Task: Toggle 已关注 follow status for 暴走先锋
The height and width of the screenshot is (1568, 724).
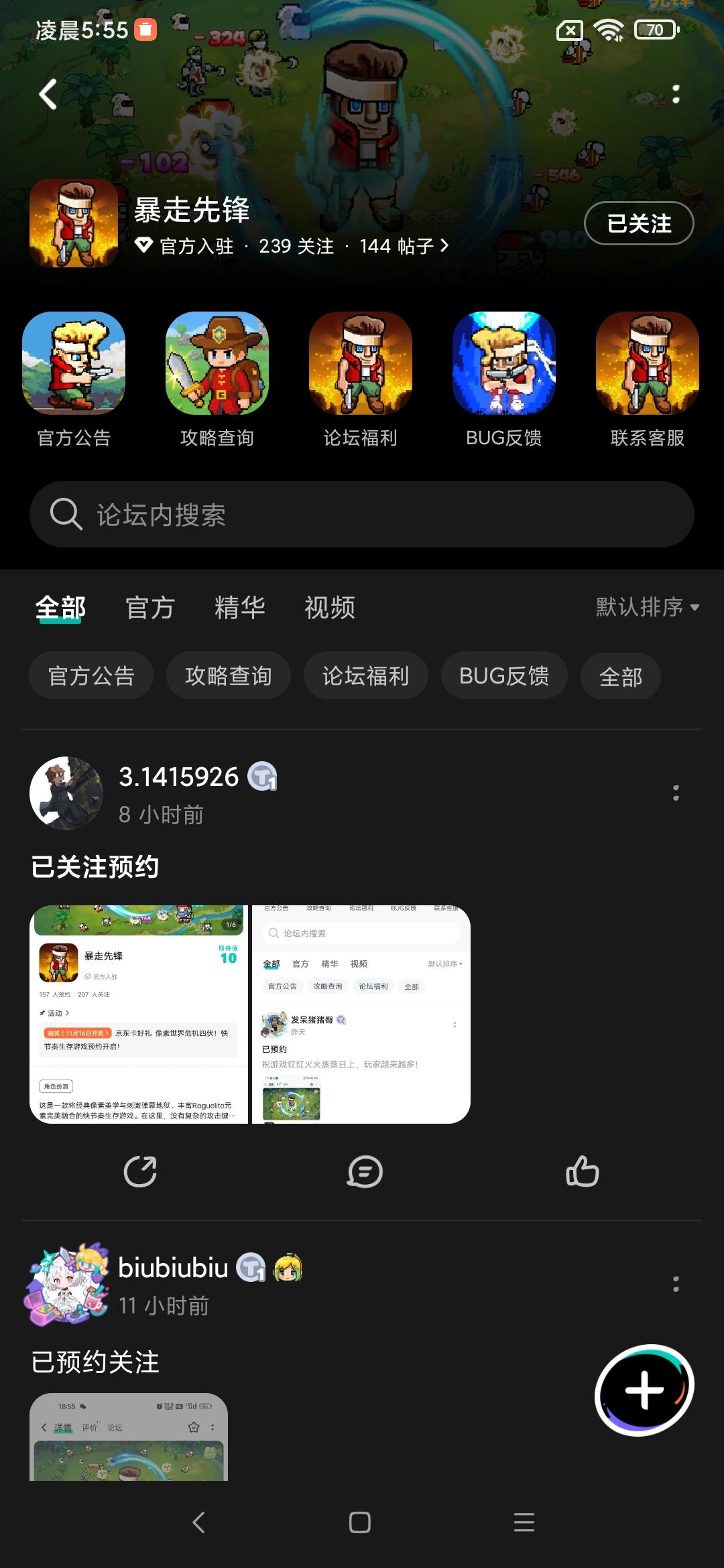Action: click(638, 224)
